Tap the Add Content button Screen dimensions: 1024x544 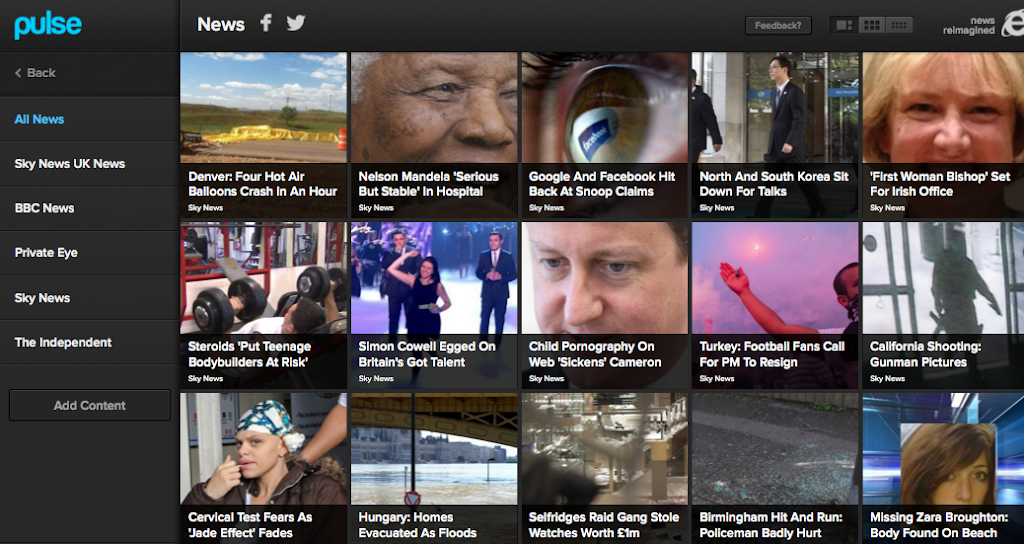point(90,405)
